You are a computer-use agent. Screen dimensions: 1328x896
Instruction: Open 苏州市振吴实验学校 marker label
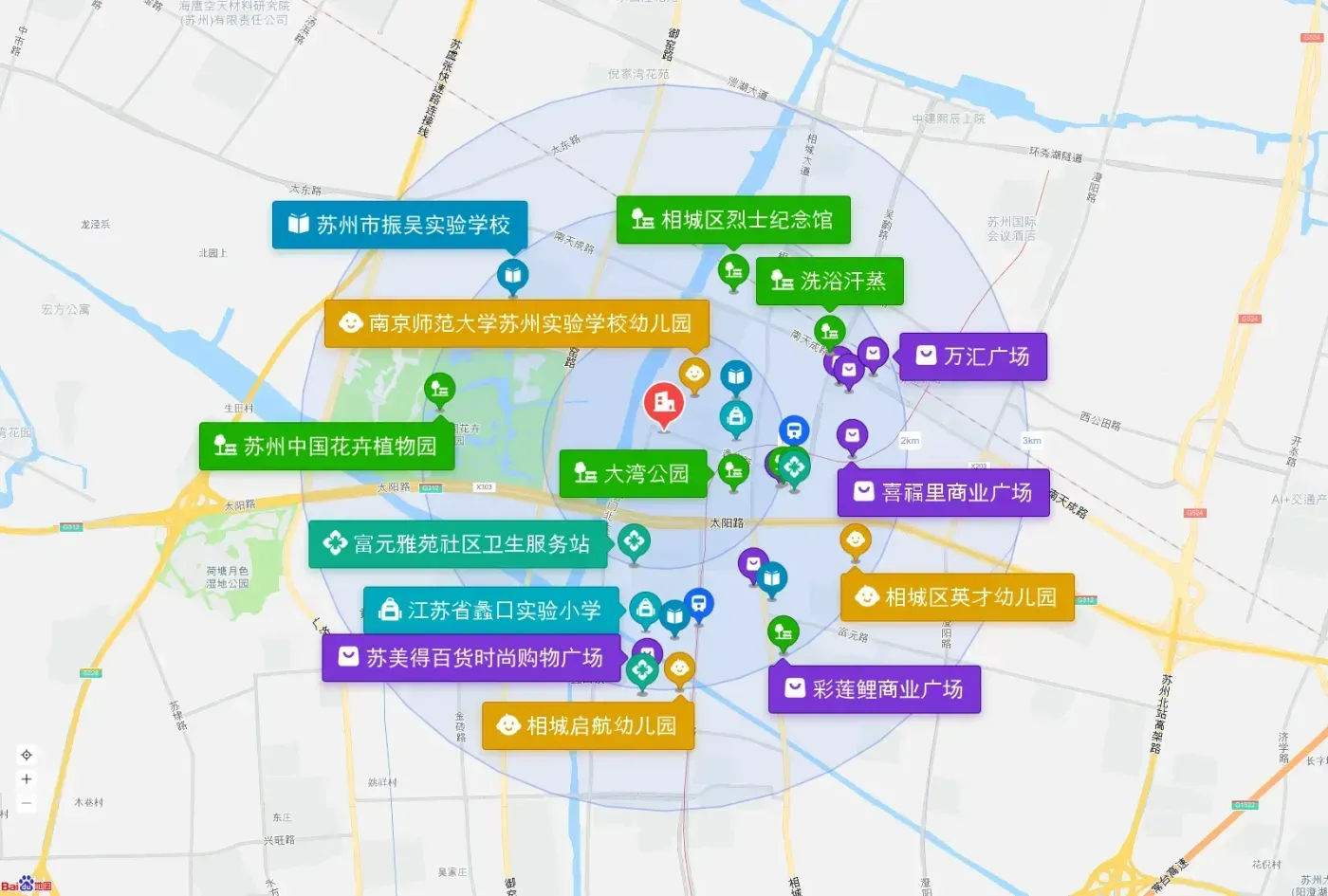(x=400, y=225)
